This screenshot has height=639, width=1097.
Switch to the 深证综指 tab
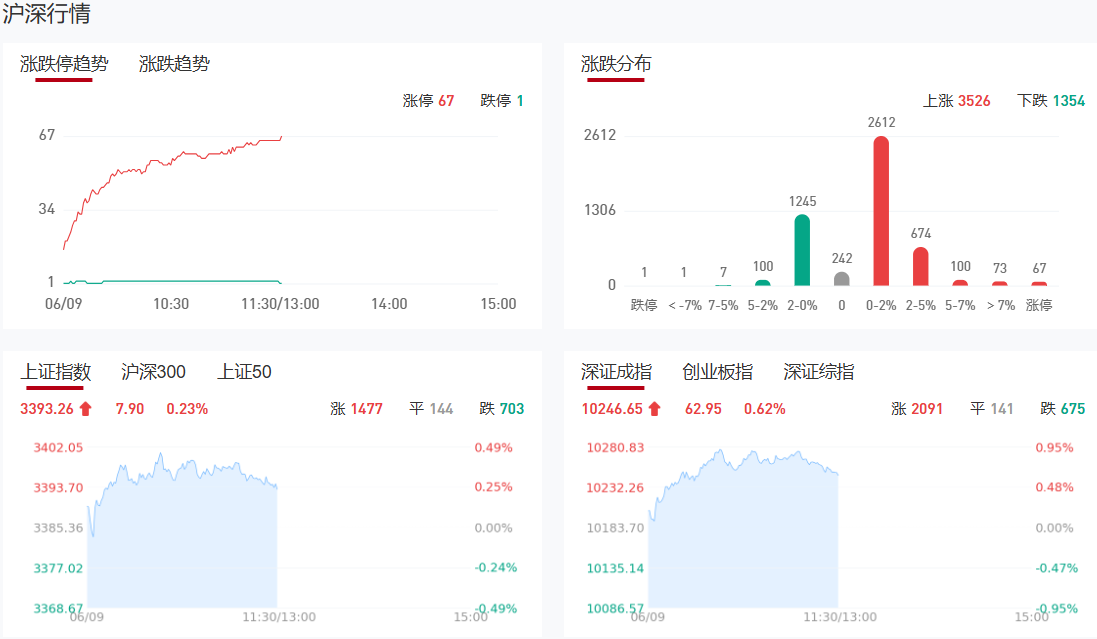tap(819, 372)
